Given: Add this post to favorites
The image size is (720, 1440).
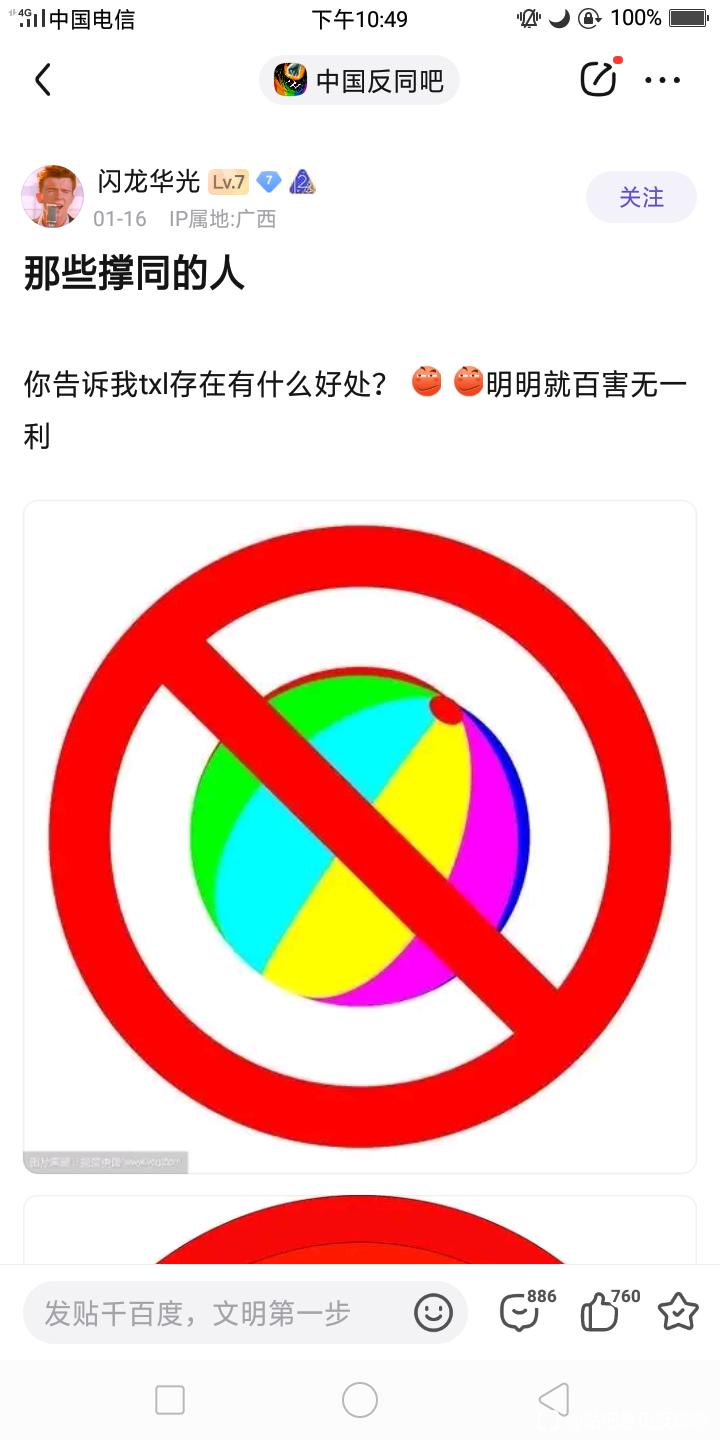Looking at the screenshot, I should pos(677,1313).
